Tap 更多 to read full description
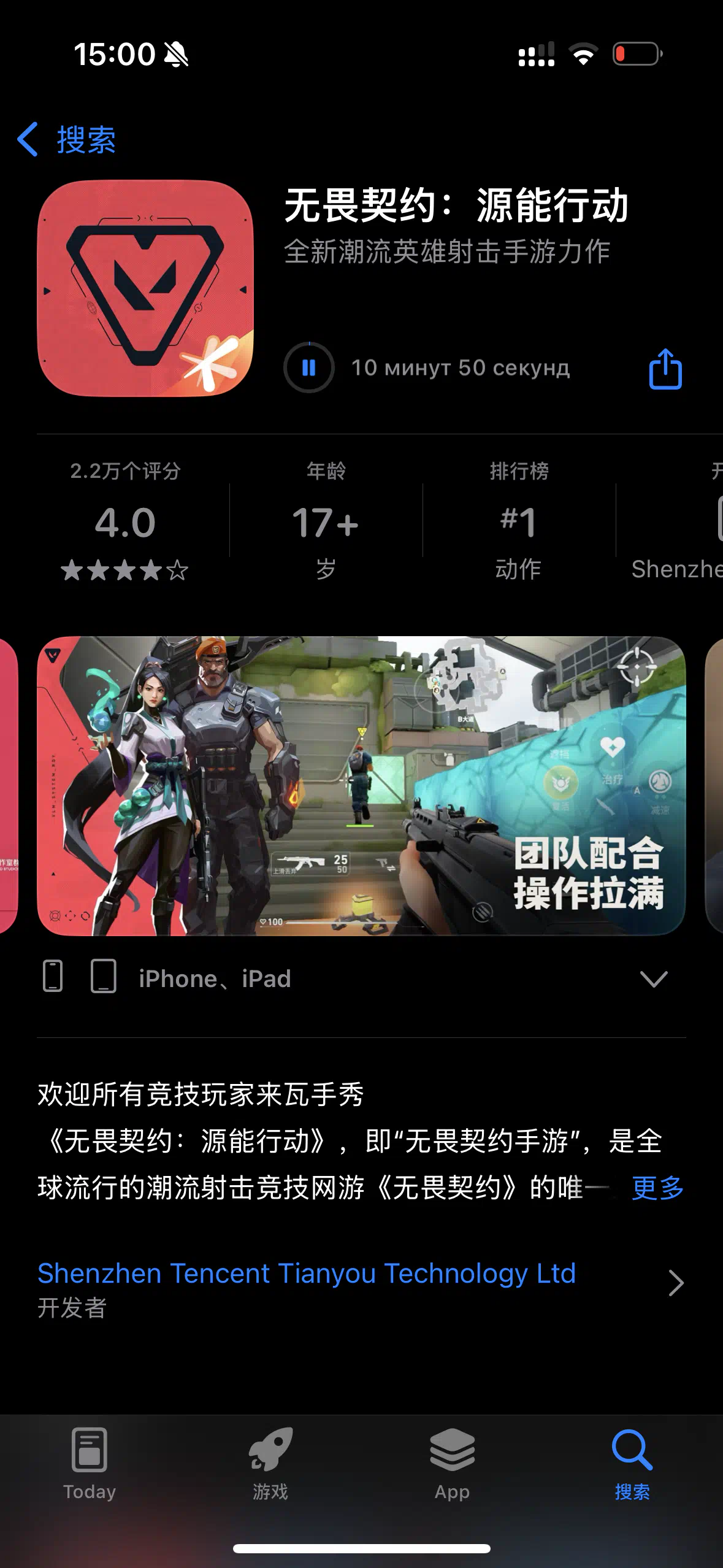 657,1188
